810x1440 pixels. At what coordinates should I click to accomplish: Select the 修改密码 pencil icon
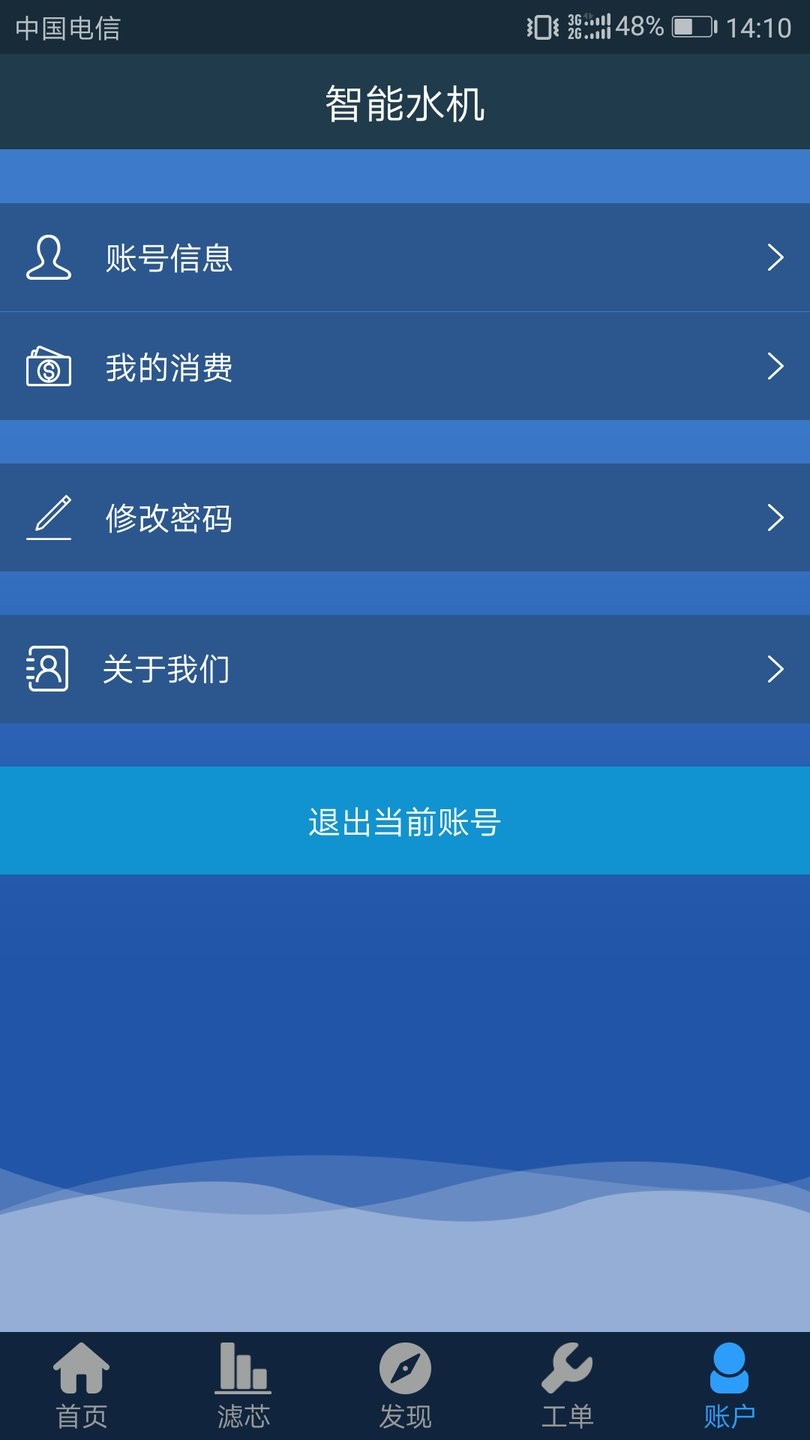[x=47, y=517]
